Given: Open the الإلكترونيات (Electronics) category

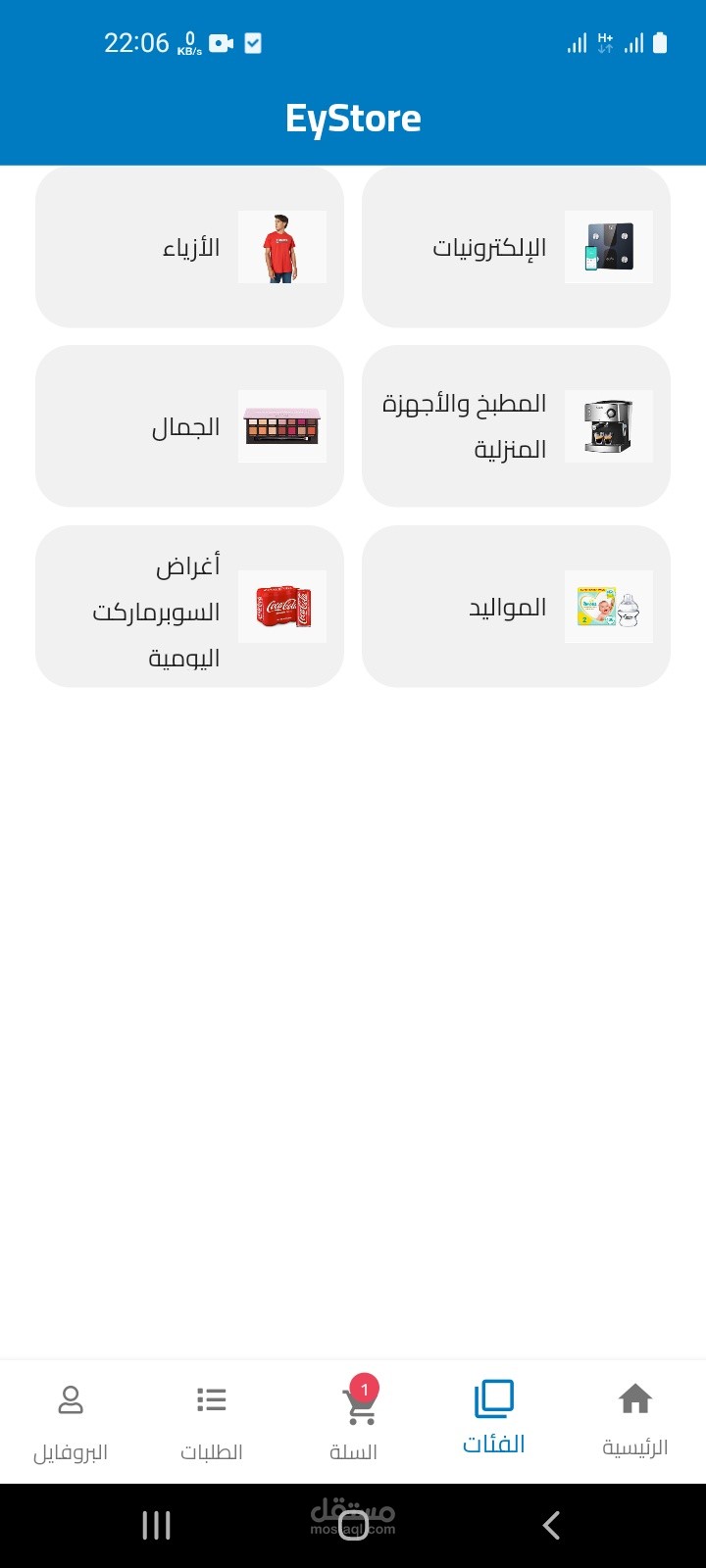Looking at the screenshot, I should tap(516, 247).
